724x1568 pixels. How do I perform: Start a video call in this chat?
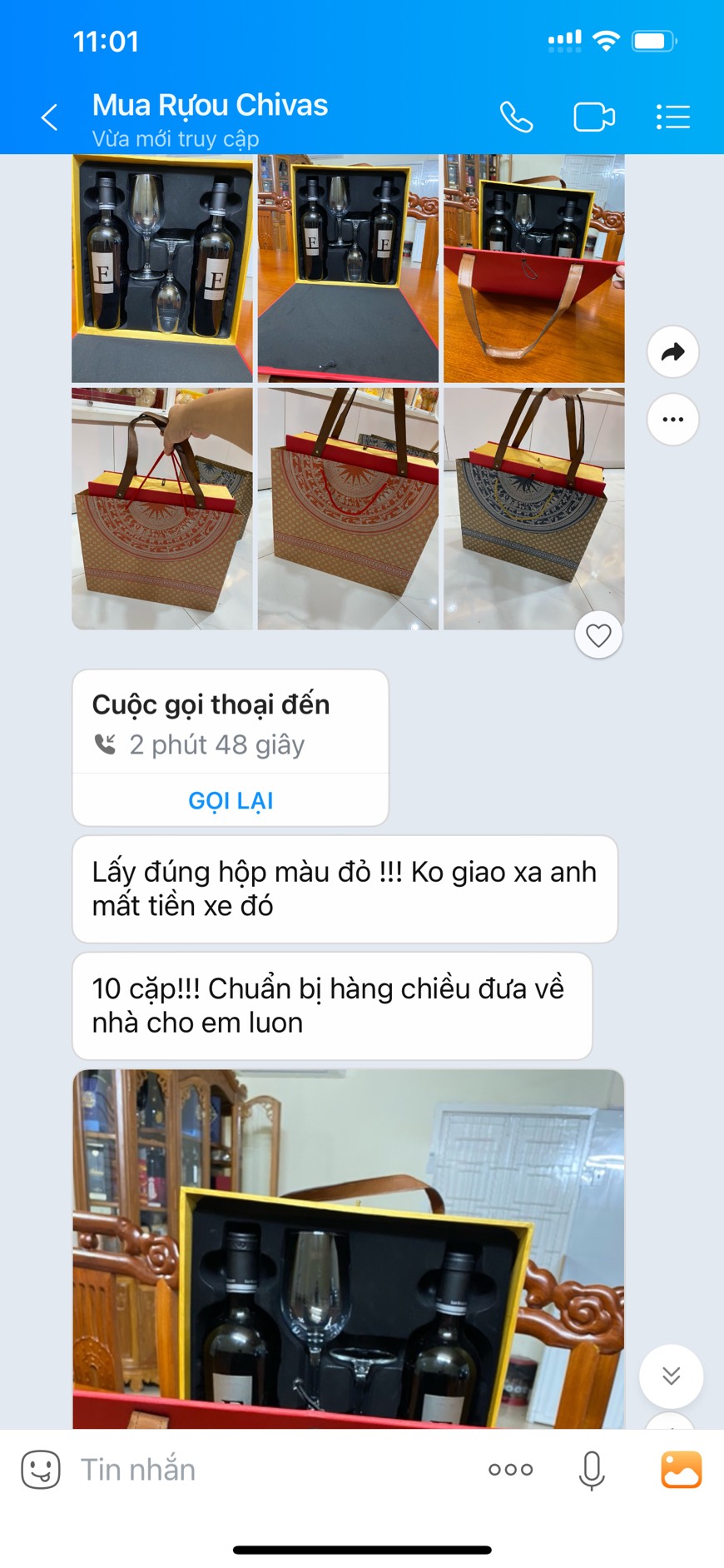pos(594,117)
